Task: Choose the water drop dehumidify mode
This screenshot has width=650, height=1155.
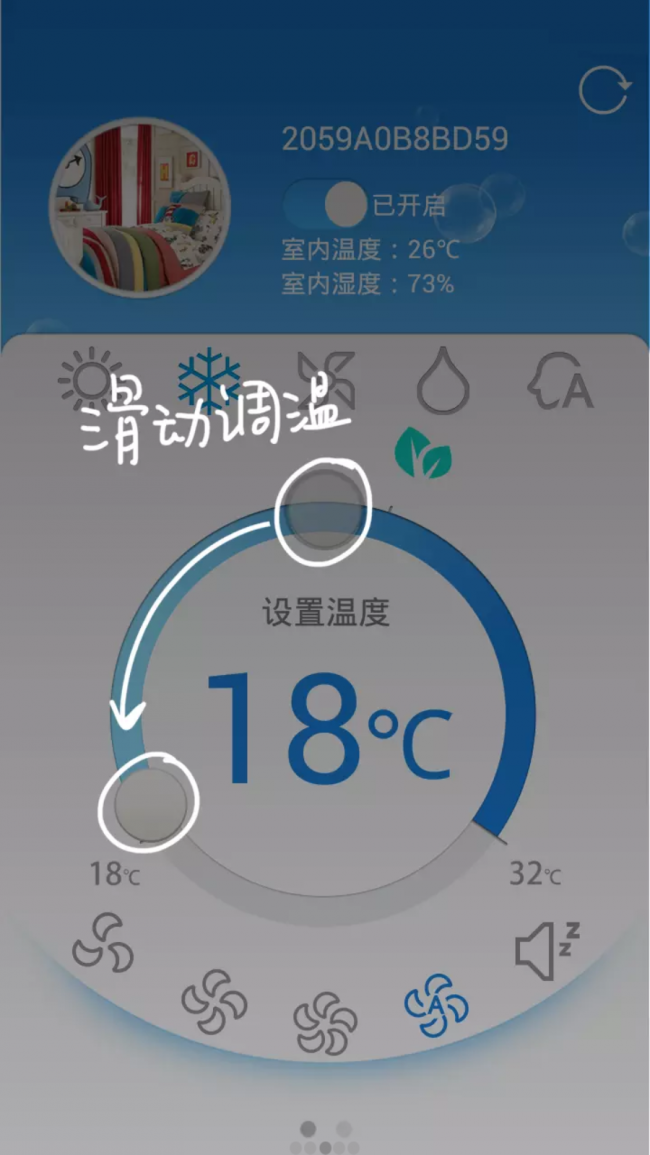Action: (x=444, y=381)
